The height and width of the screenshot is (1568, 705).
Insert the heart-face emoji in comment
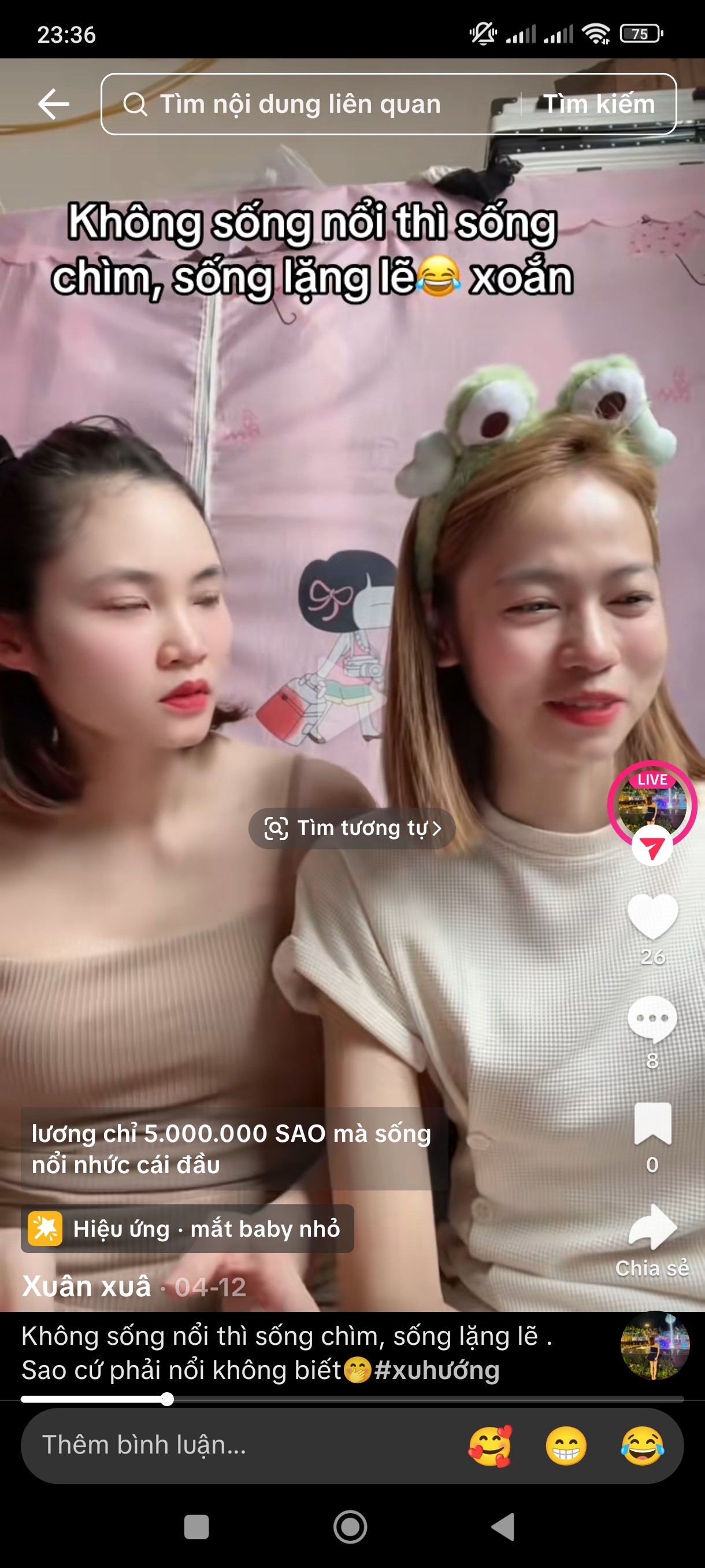[x=489, y=1445]
